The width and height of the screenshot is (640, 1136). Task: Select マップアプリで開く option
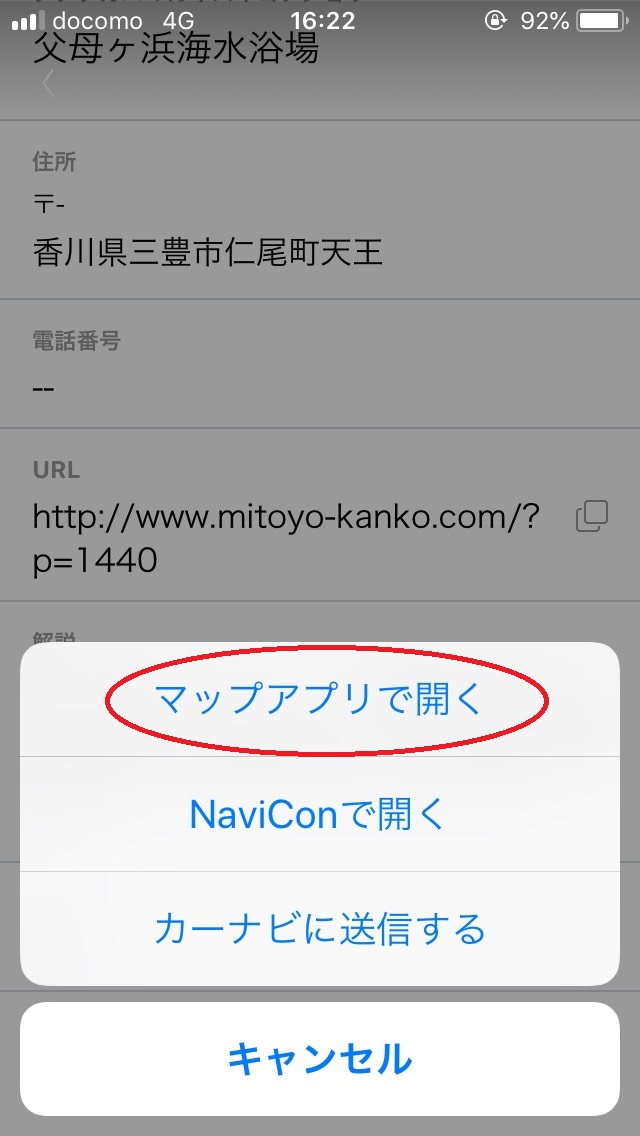pos(320,699)
